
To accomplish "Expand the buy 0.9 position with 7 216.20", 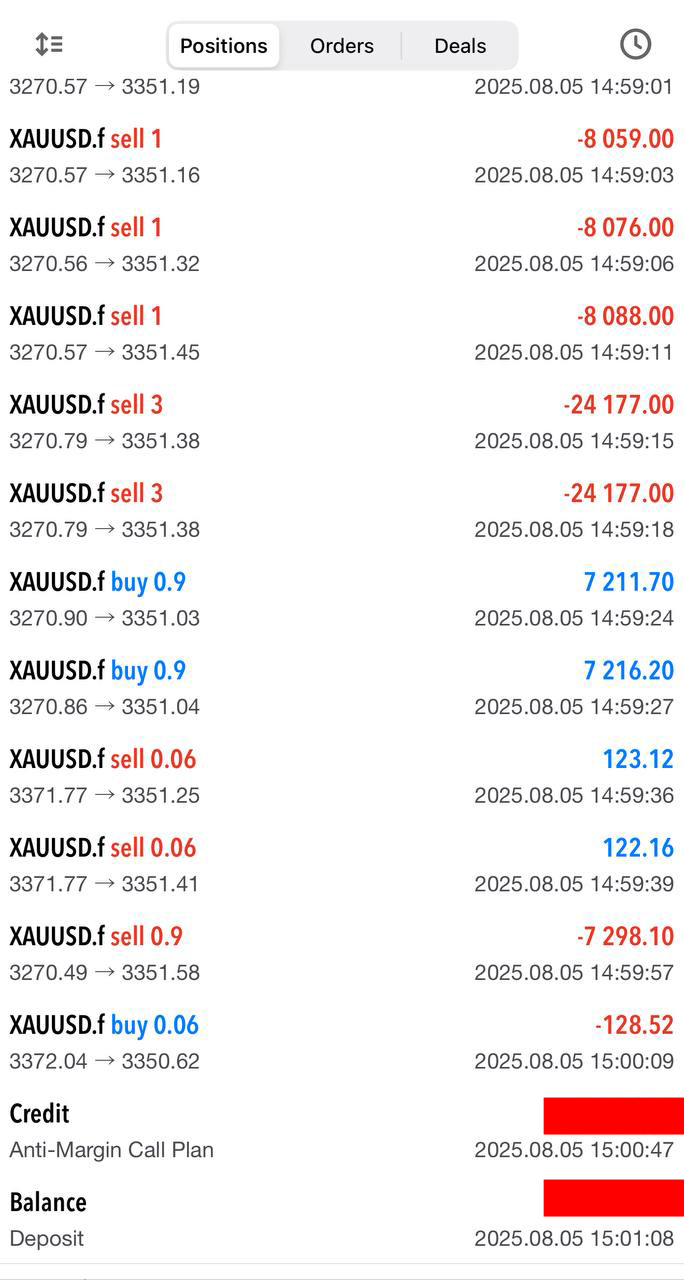I will point(342,688).
